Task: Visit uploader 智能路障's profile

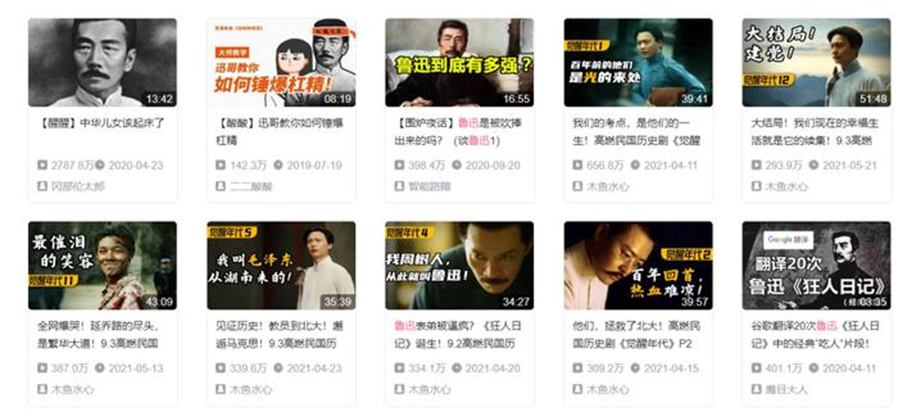Action: (429, 186)
